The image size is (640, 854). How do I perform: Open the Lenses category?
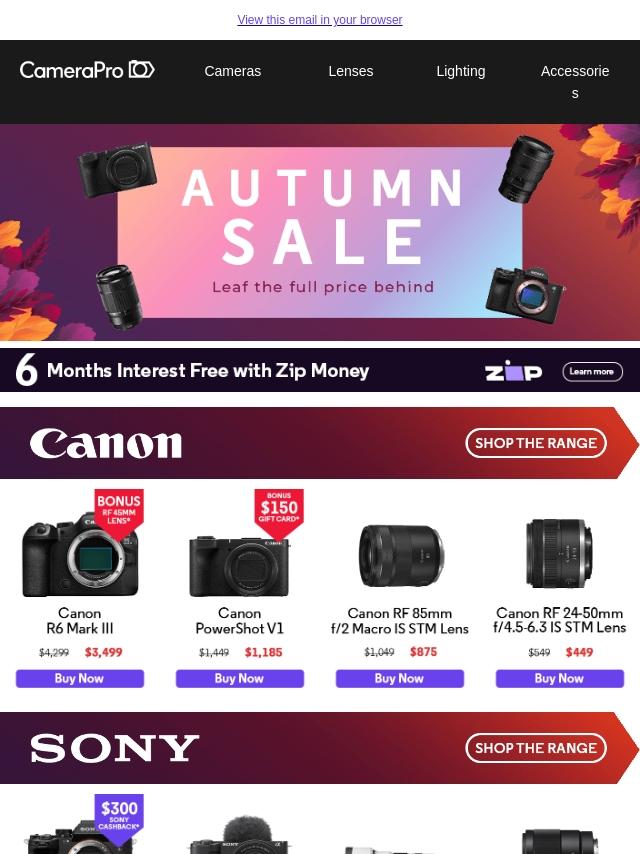351,71
